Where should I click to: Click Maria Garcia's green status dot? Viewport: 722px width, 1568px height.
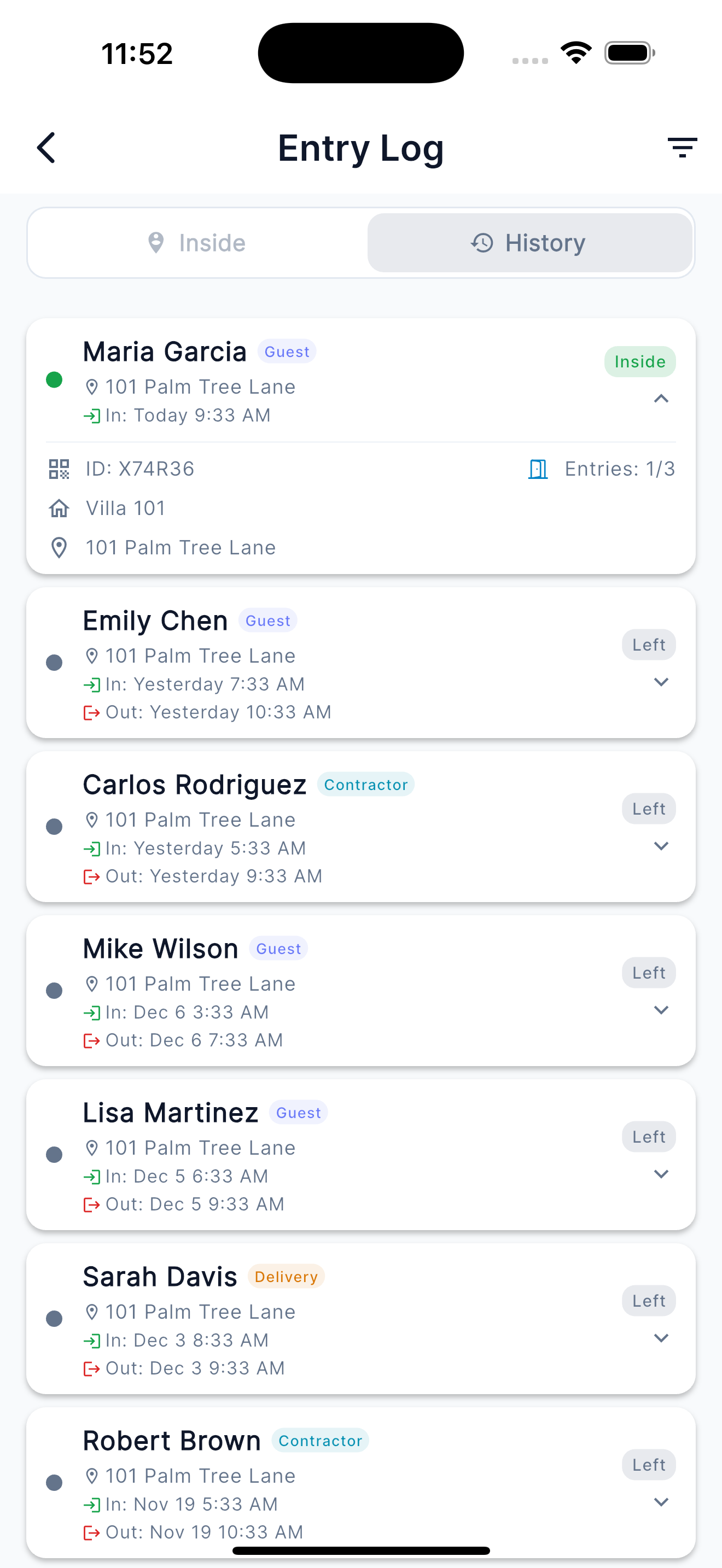point(54,381)
